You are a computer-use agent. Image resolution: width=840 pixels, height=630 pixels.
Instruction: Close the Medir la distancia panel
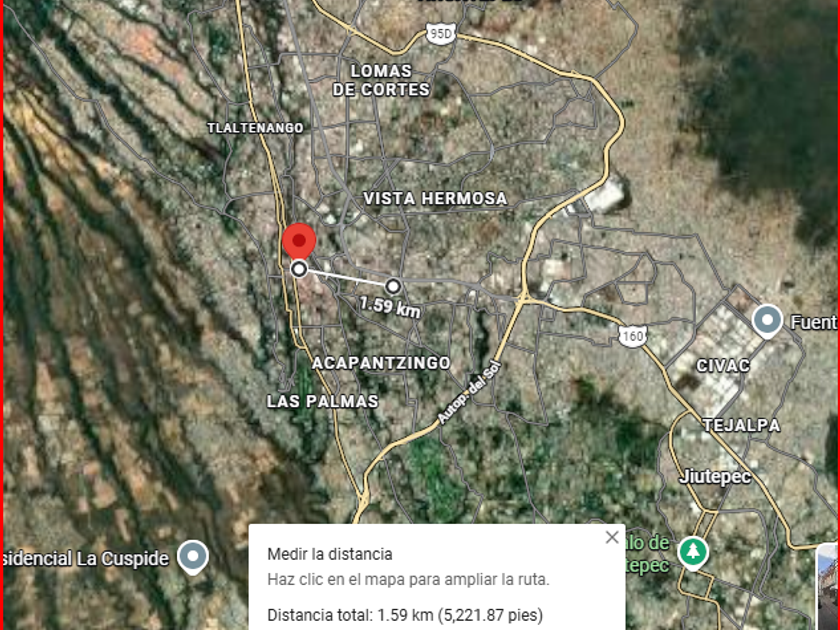tap(612, 537)
